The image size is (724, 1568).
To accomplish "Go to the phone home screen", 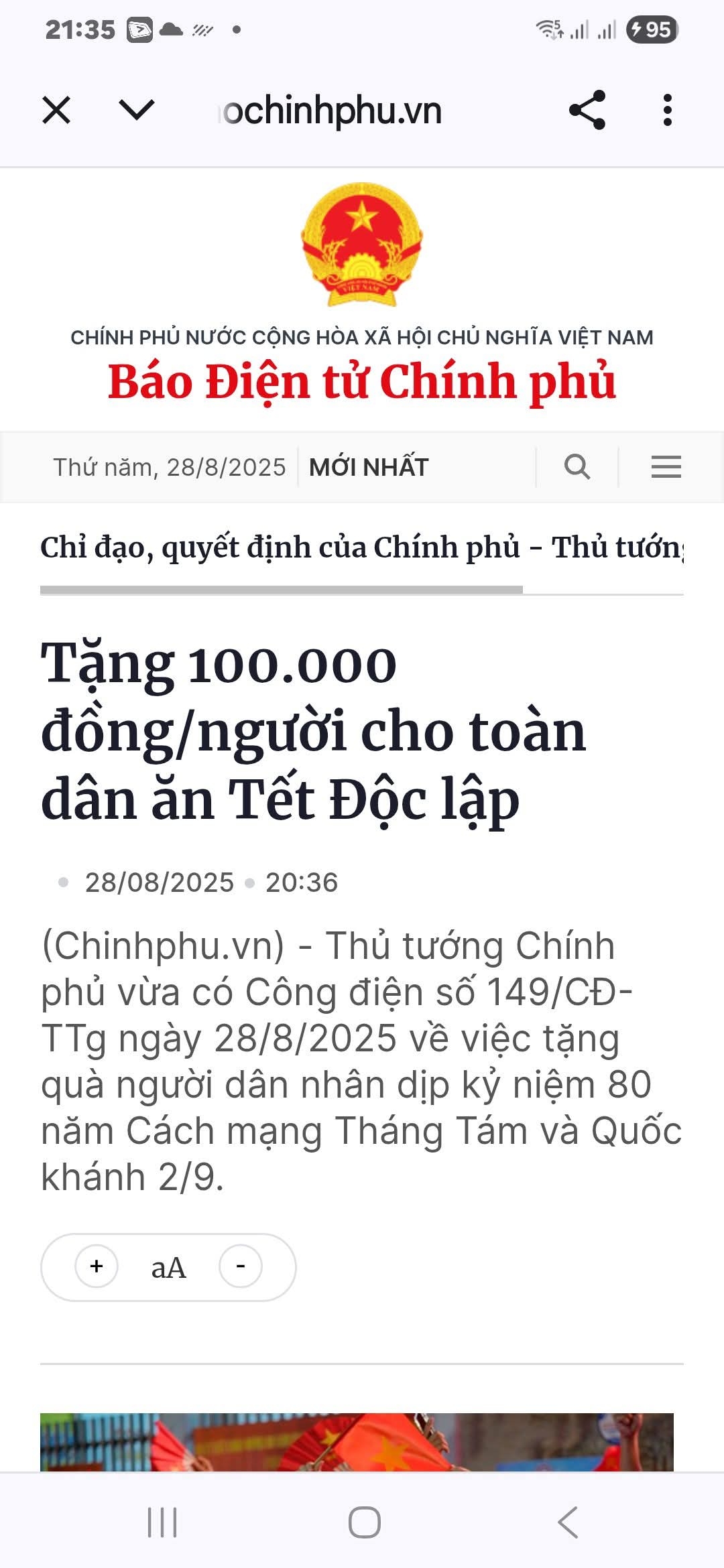I will point(364,1522).
